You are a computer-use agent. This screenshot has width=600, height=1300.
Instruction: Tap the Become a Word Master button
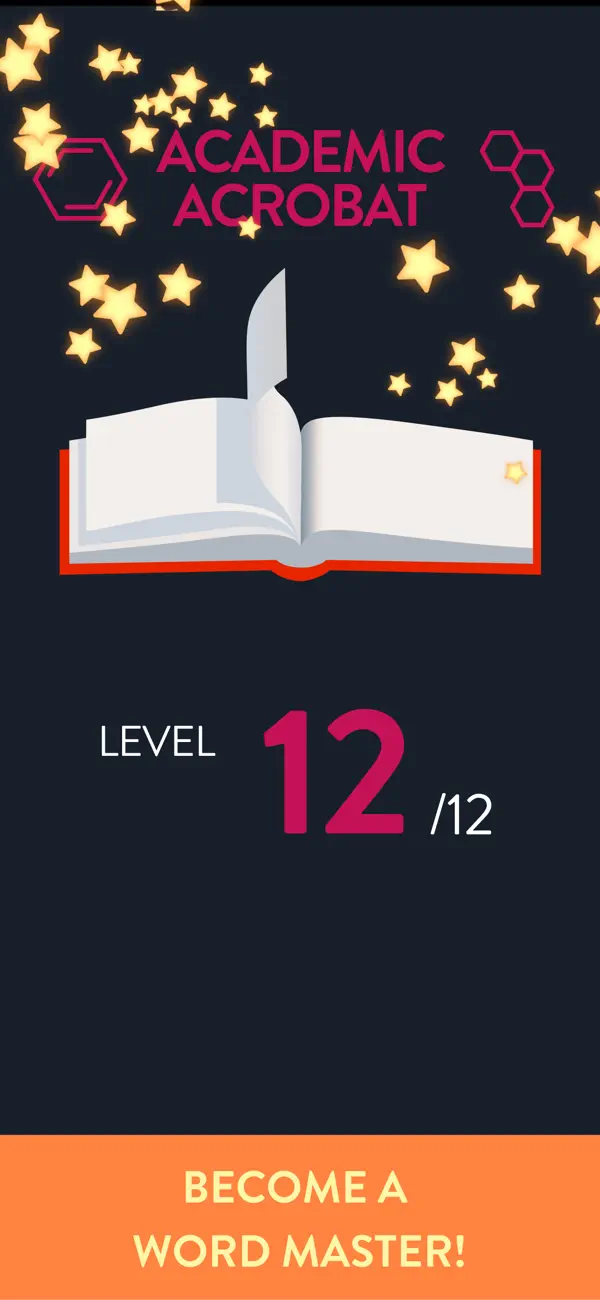tap(300, 1217)
